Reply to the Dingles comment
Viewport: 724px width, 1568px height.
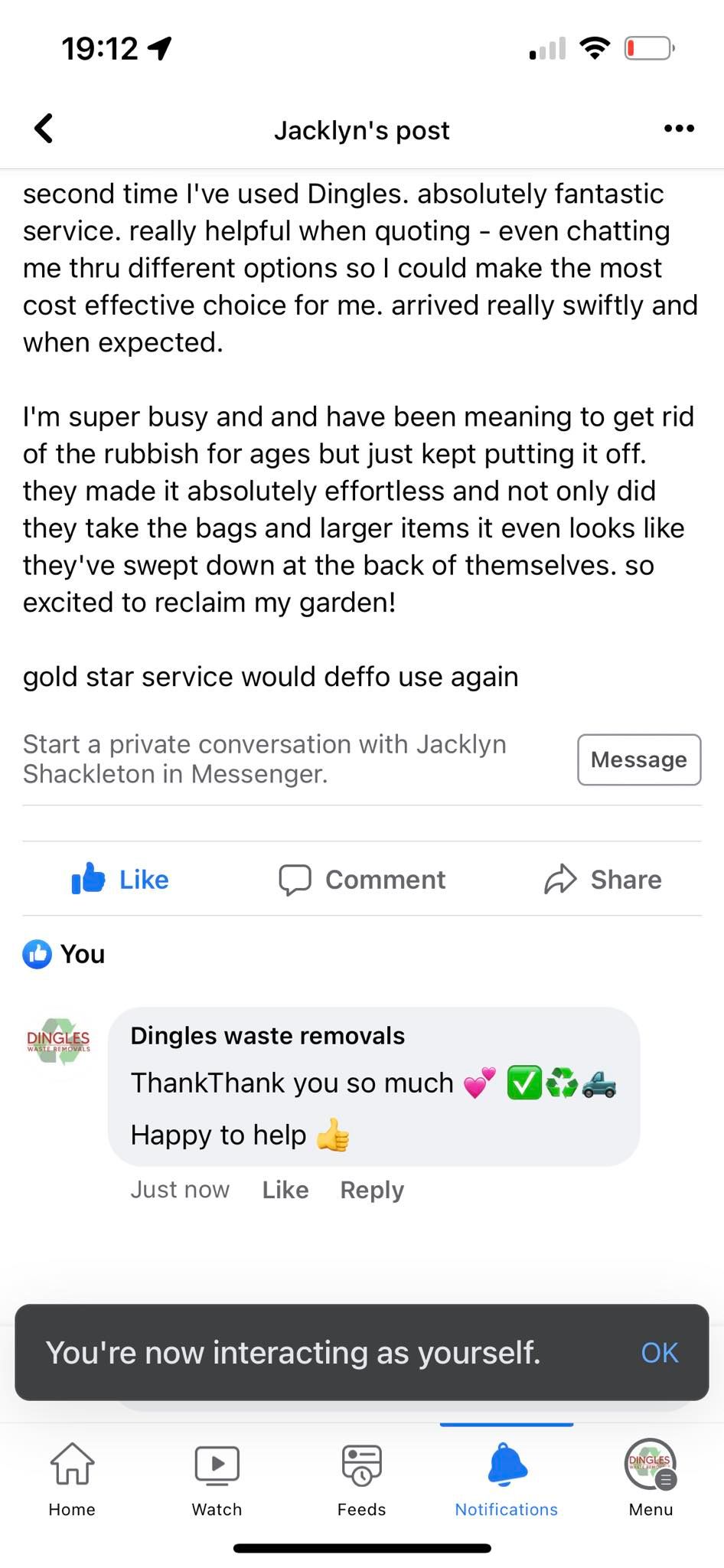coord(371,1190)
